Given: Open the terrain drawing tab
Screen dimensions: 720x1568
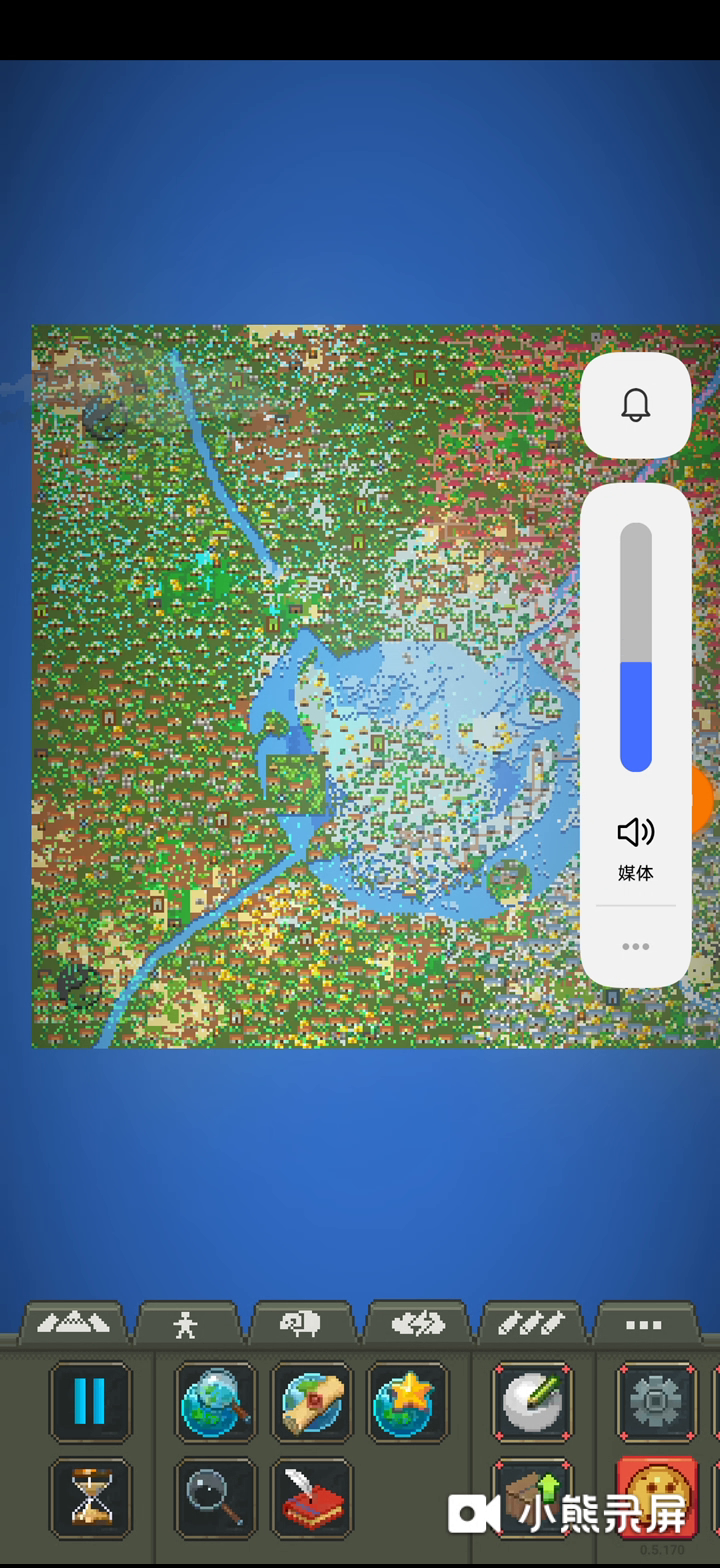Looking at the screenshot, I should (73, 1323).
